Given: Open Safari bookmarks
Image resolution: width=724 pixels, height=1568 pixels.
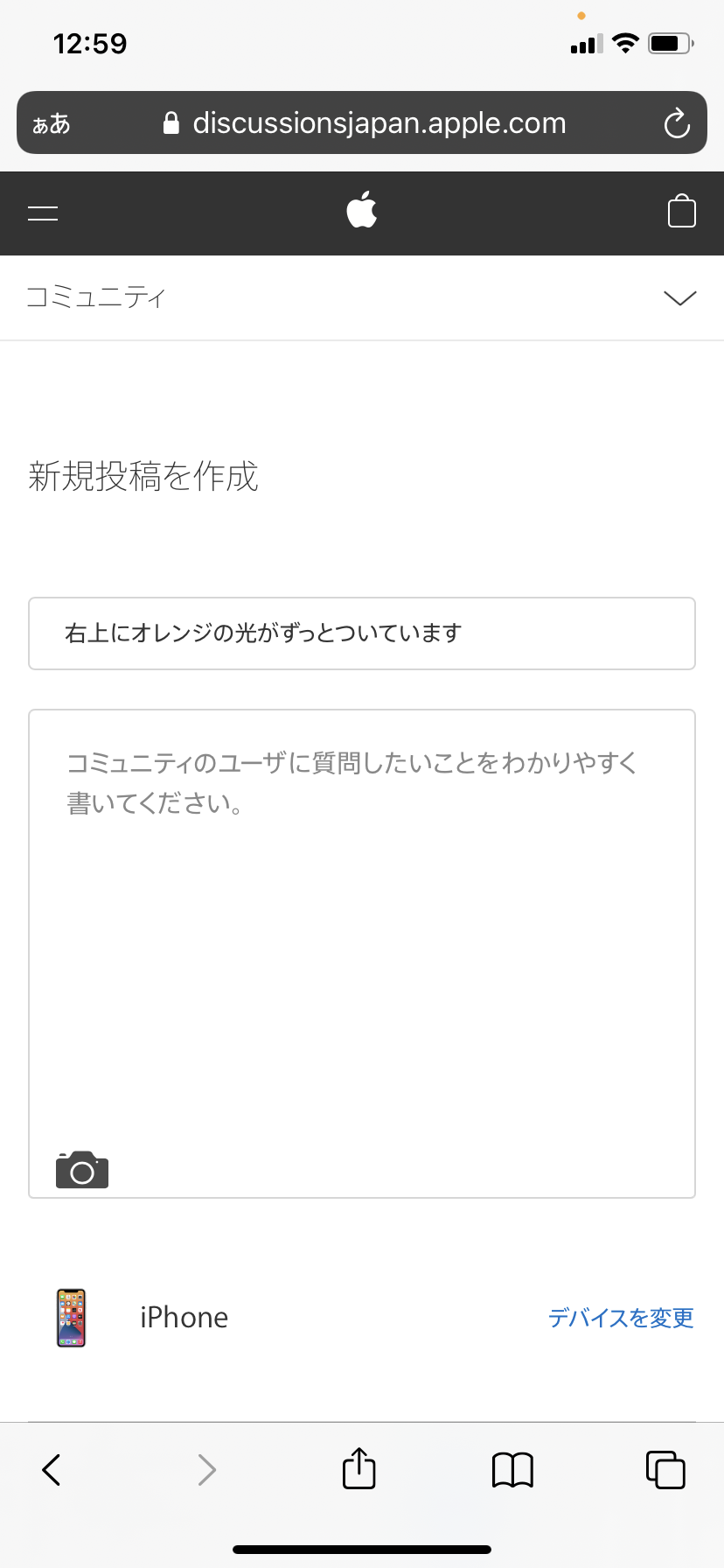Looking at the screenshot, I should coord(512,1470).
